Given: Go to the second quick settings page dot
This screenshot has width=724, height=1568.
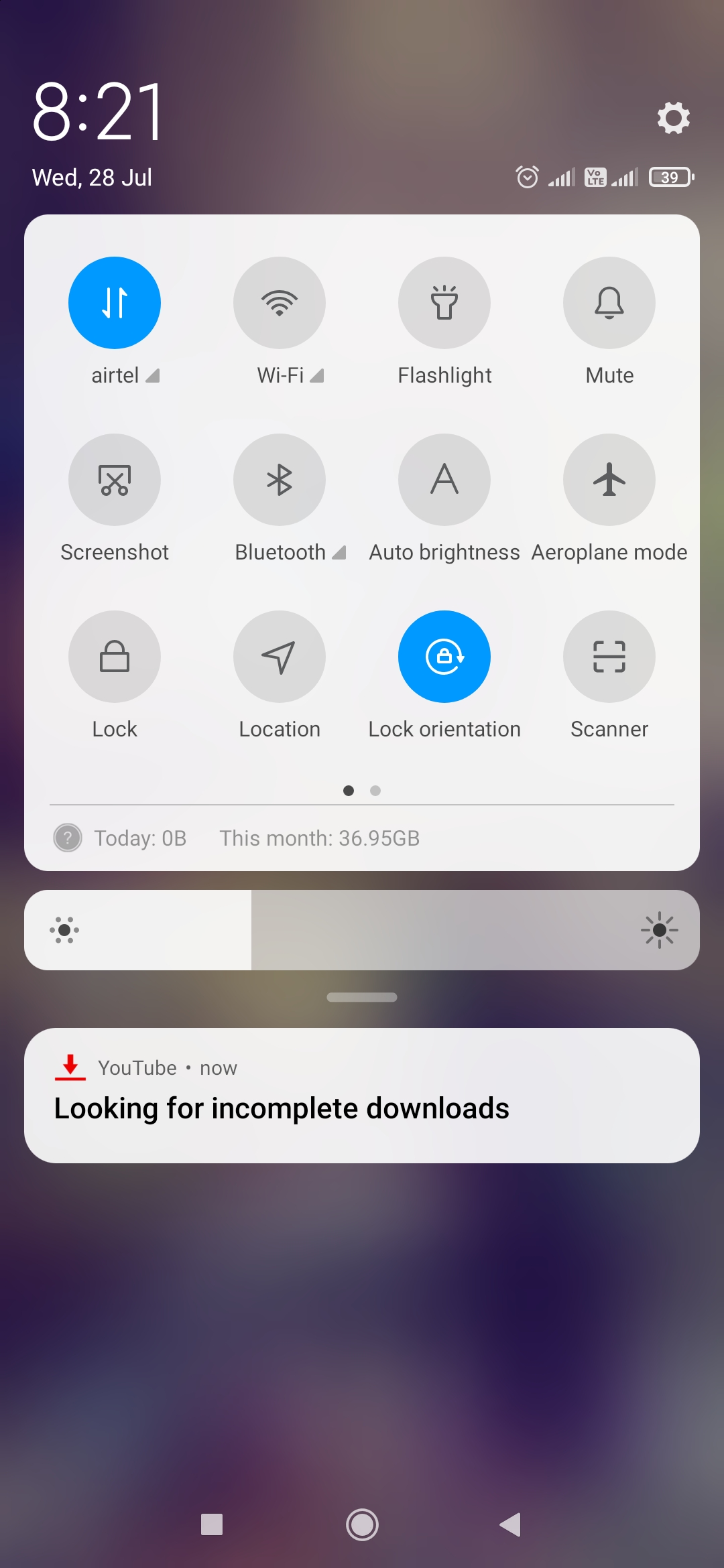Looking at the screenshot, I should [375, 791].
